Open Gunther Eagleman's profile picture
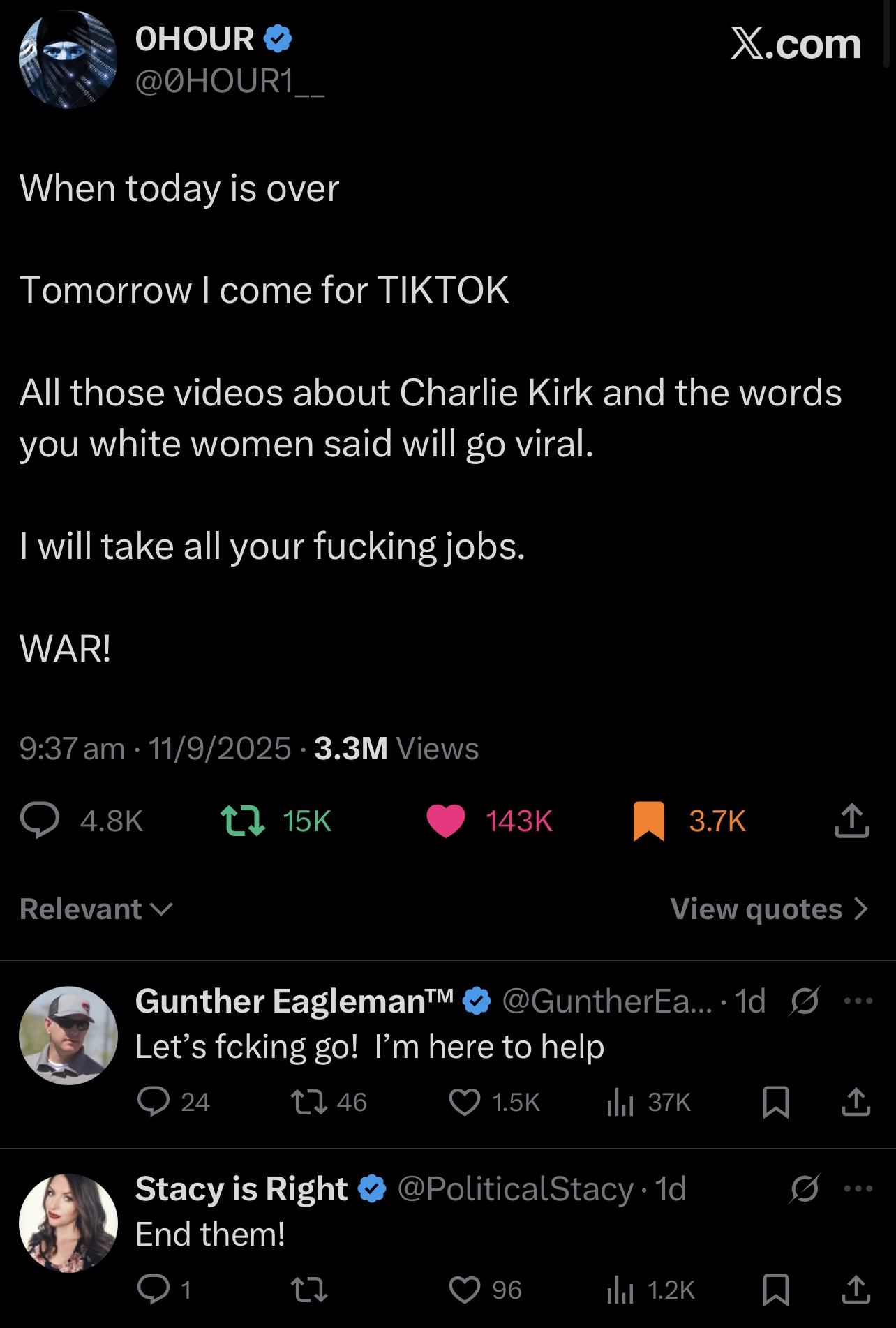 [68, 1035]
